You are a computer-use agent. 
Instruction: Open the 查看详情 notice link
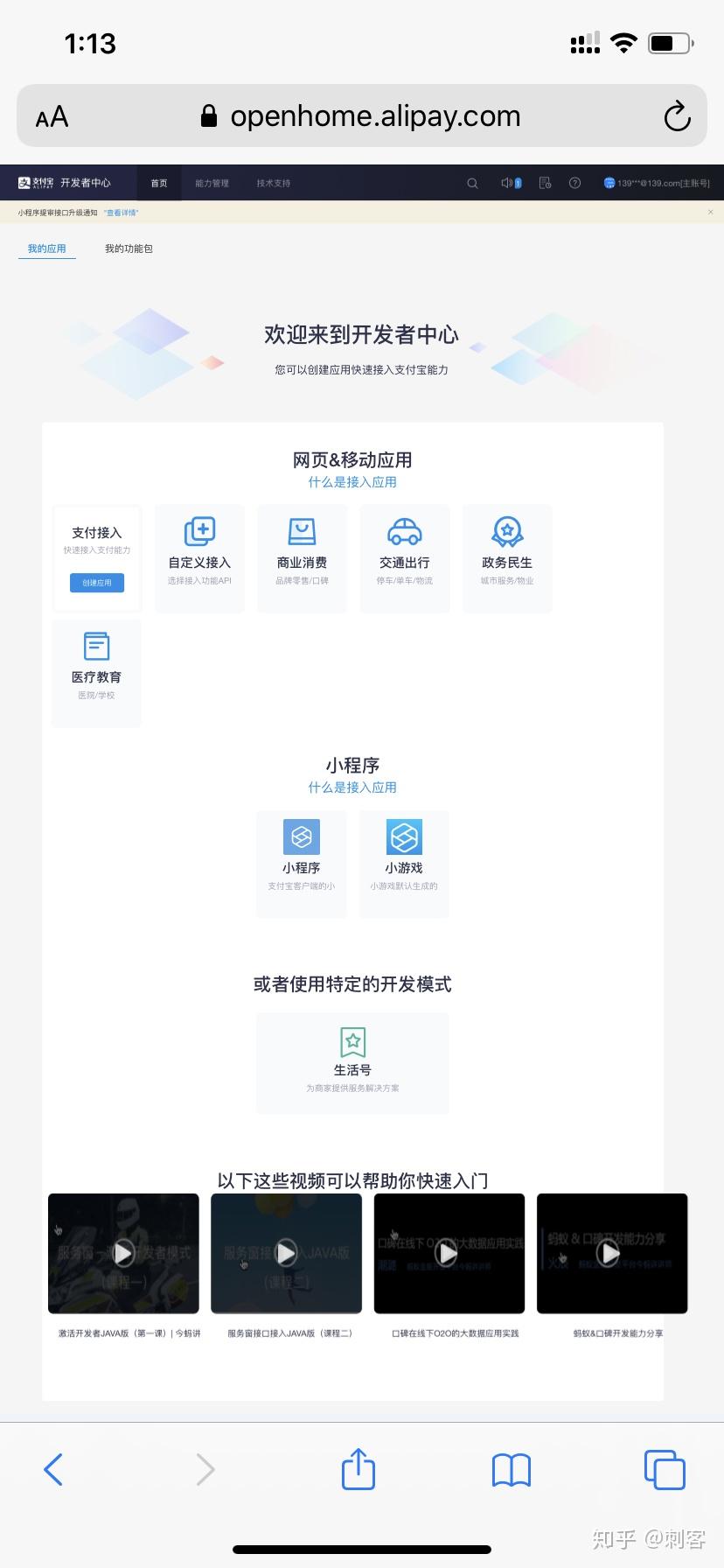pos(121,213)
